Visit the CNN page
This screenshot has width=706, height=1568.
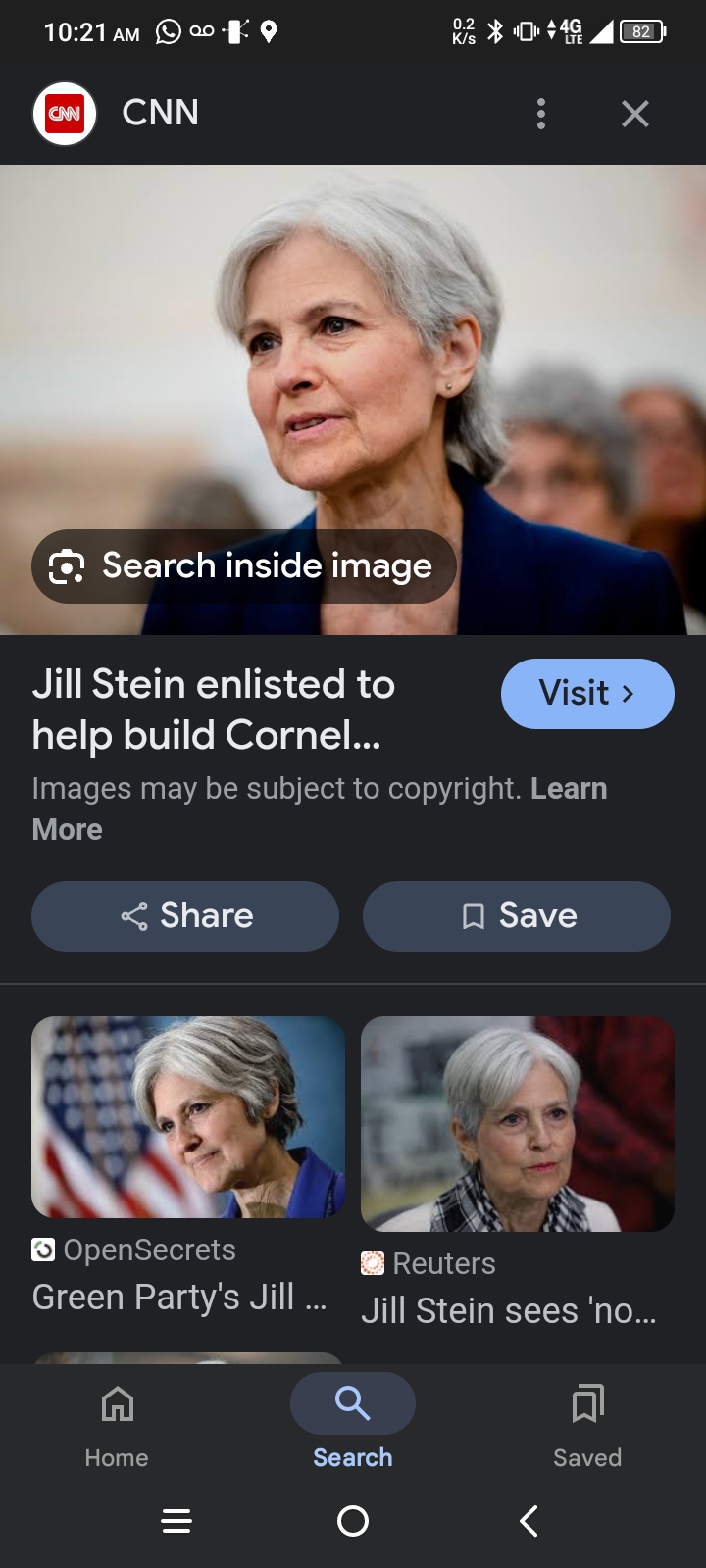[586, 693]
